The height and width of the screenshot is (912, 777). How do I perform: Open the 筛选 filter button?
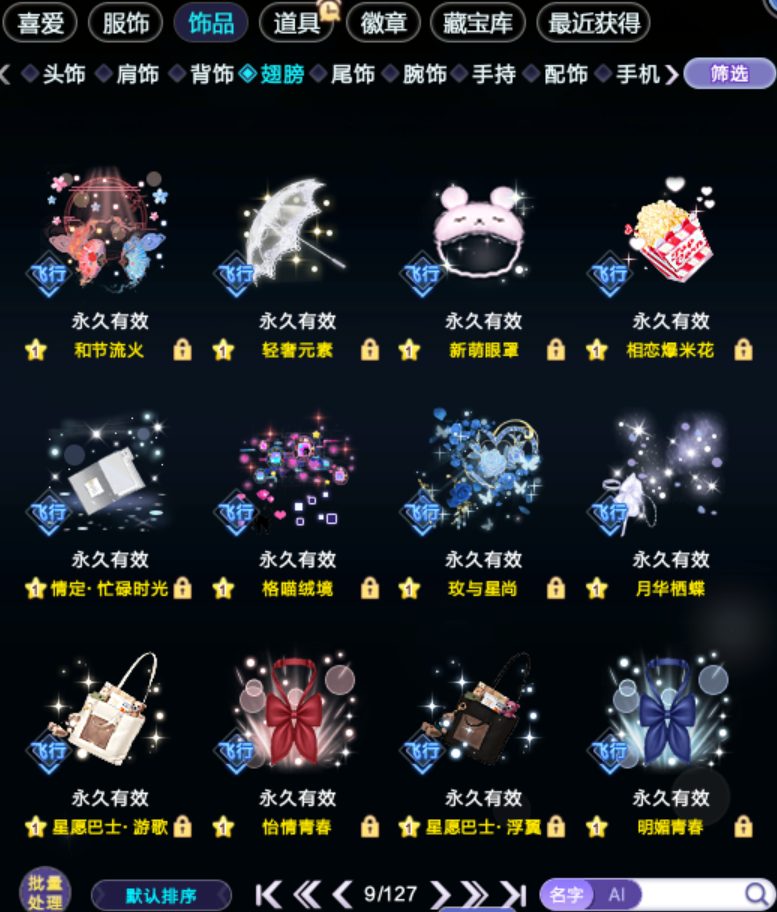pos(729,73)
